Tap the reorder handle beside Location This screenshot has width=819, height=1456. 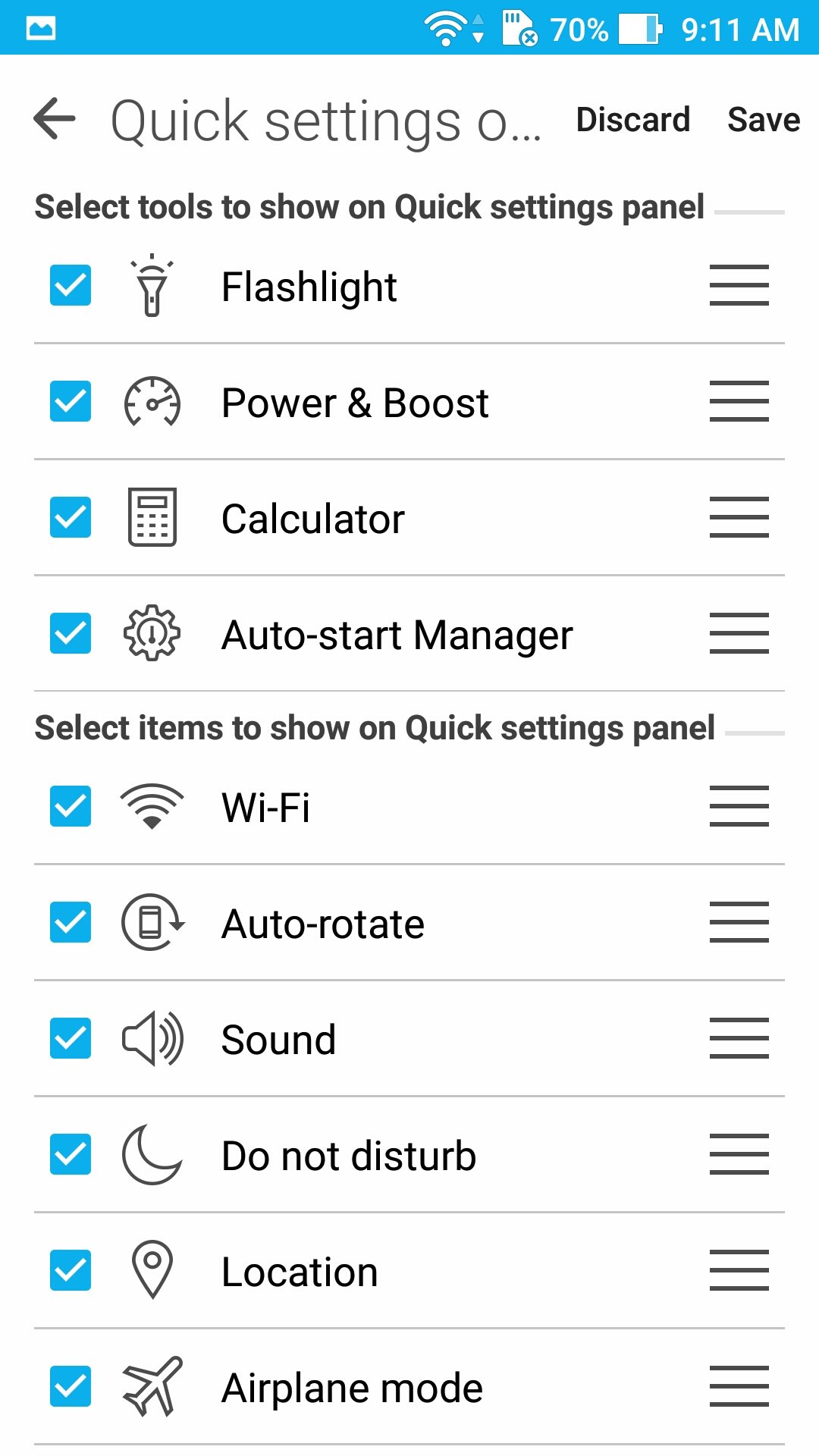[739, 1270]
